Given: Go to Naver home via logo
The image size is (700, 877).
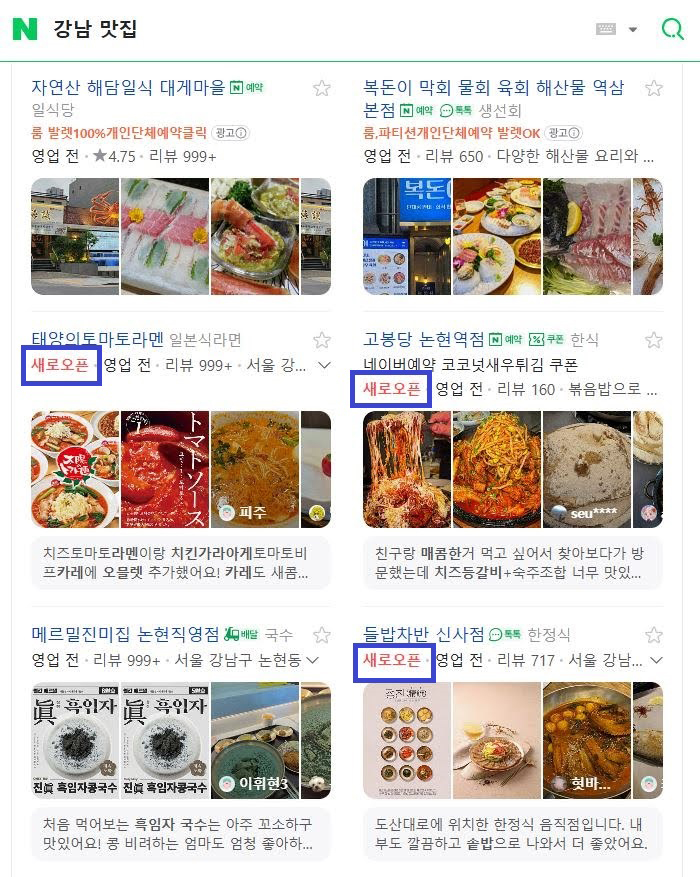Looking at the screenshot, I should click(25, 29).
